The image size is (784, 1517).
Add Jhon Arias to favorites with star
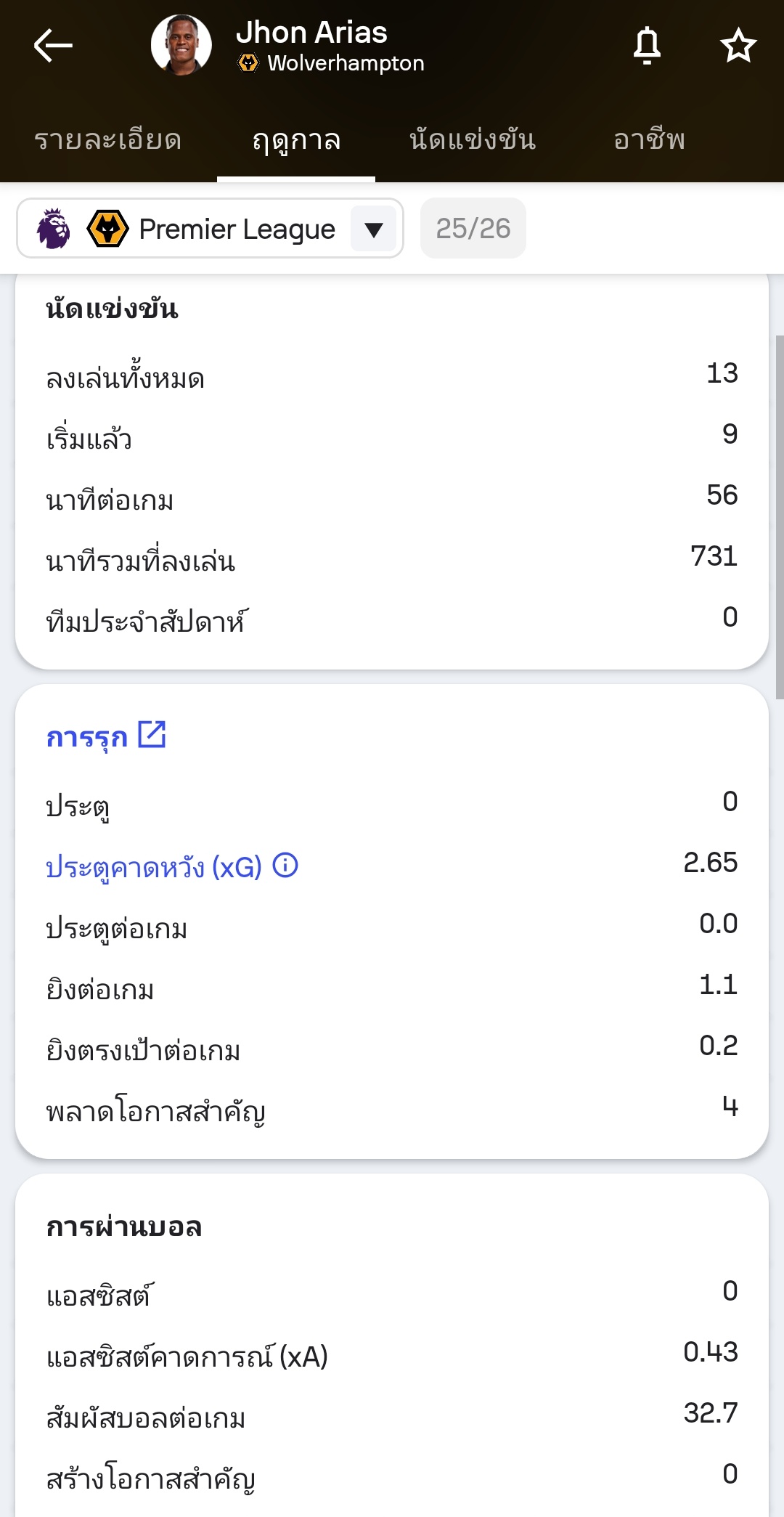tap(738, 46)
